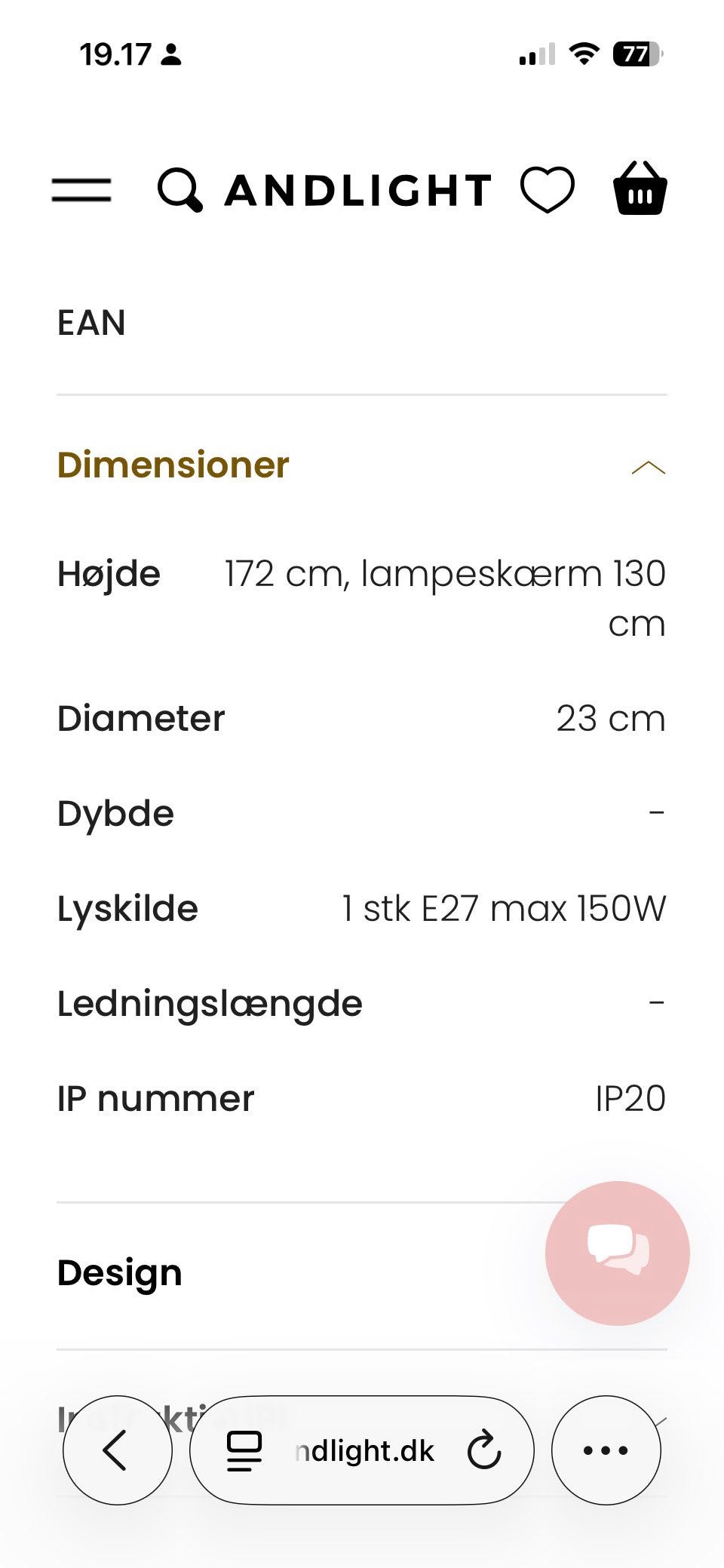Viewport: 724px width, 1568px height.
Task: Open the hamburger menu
Action: [x=81, y=189]
